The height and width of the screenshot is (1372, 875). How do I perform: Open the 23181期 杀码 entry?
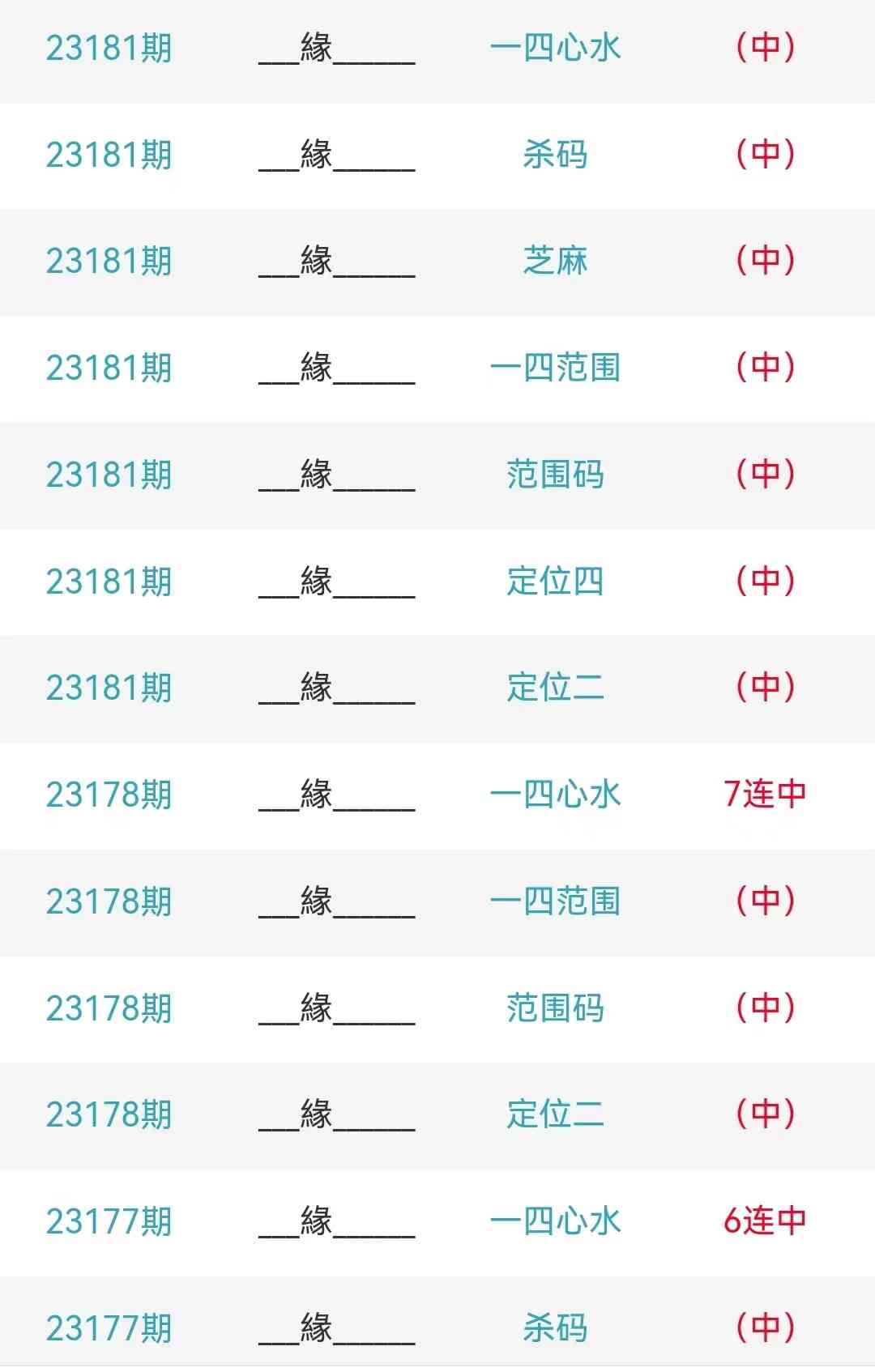click(x=555, y=155)
